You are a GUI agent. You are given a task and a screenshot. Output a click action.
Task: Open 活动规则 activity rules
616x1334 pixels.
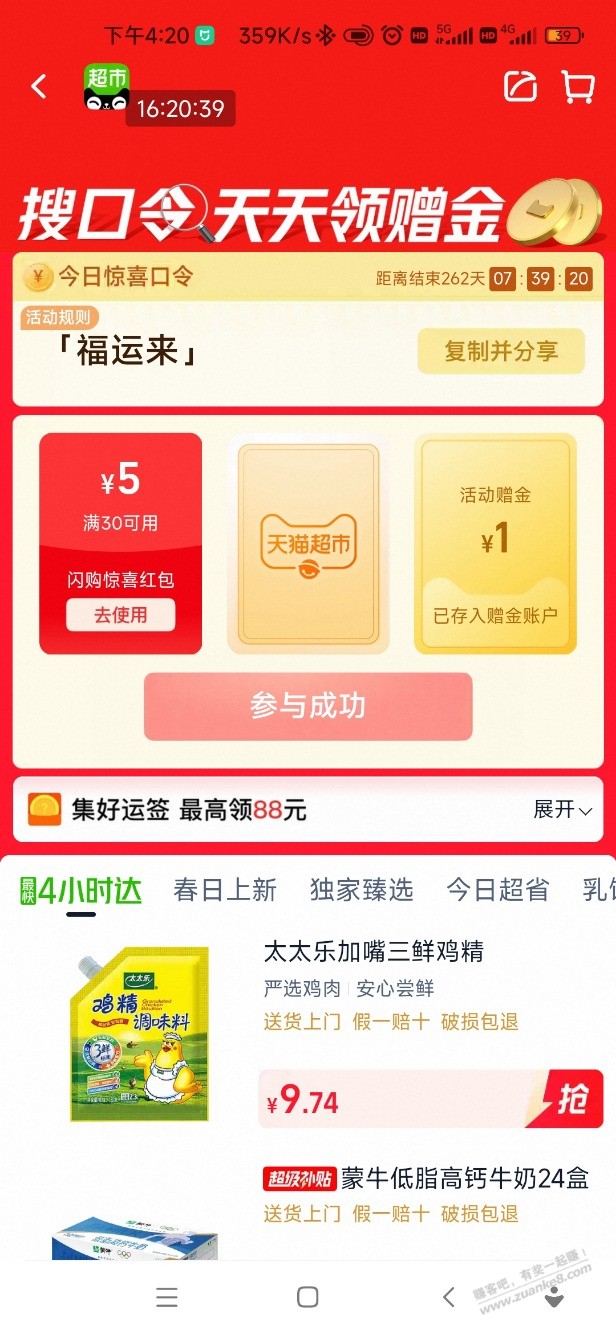(x=60, y=318)
